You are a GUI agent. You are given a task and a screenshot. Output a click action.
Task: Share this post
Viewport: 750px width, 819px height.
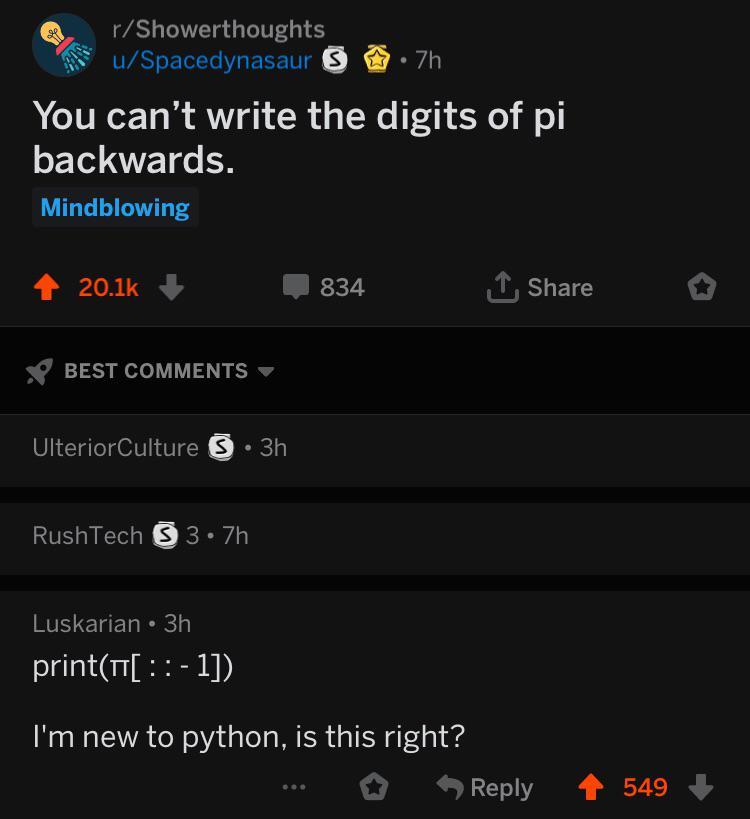540,288
